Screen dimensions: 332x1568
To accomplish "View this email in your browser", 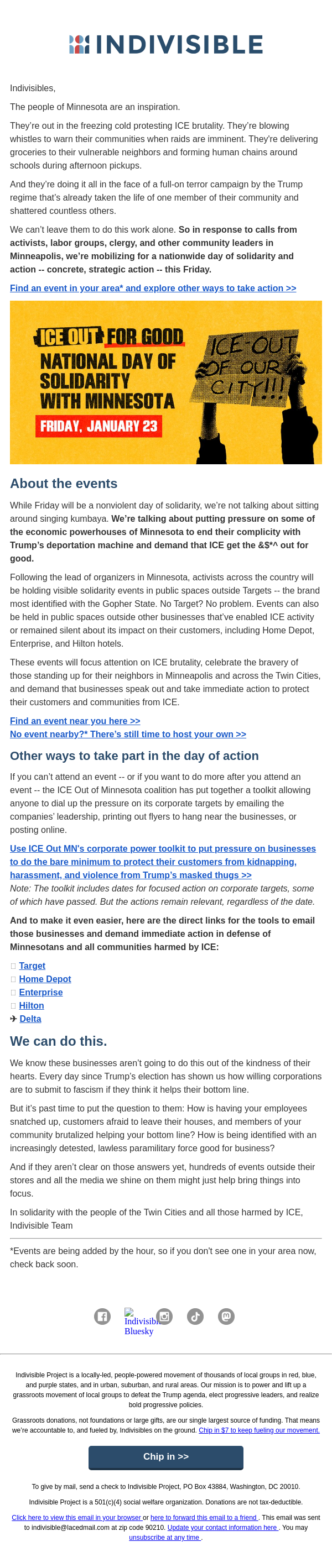I will click(x=76, y=1518).
